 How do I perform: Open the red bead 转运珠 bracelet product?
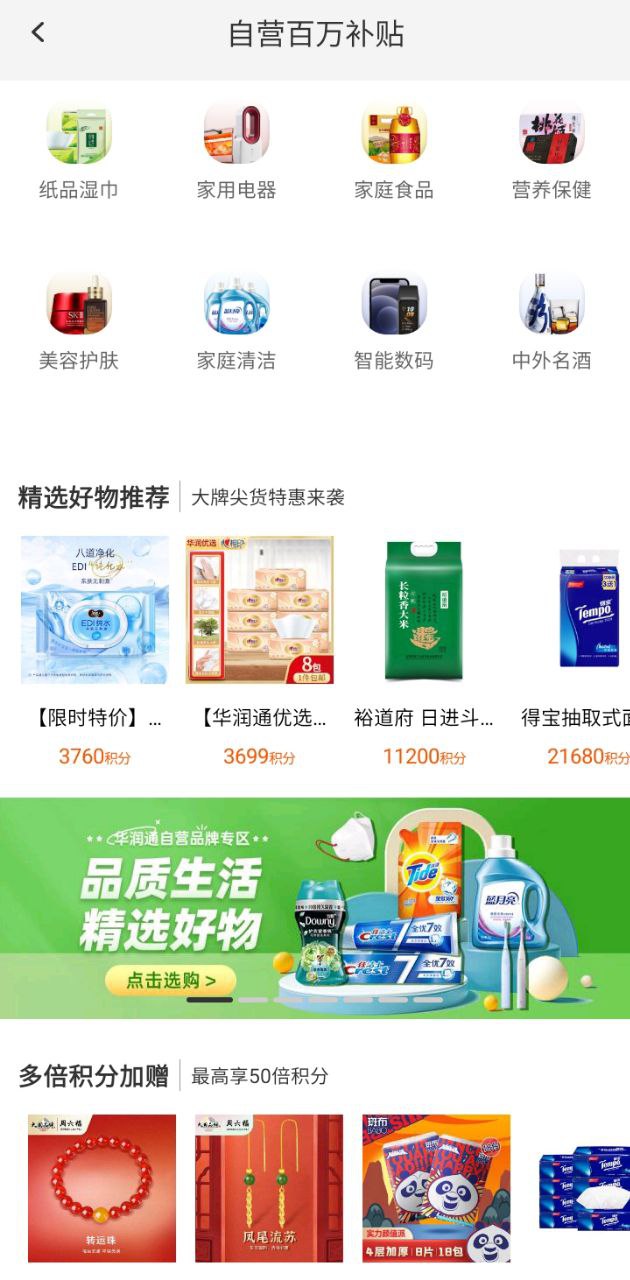click(x=101, y=1188)
